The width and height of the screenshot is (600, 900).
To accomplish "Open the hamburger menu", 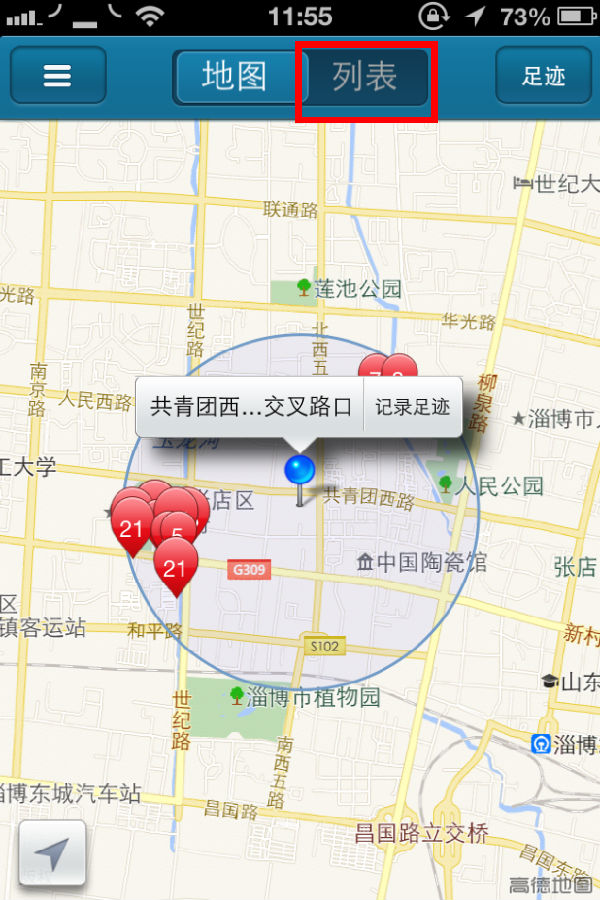I will pos(58,76).
